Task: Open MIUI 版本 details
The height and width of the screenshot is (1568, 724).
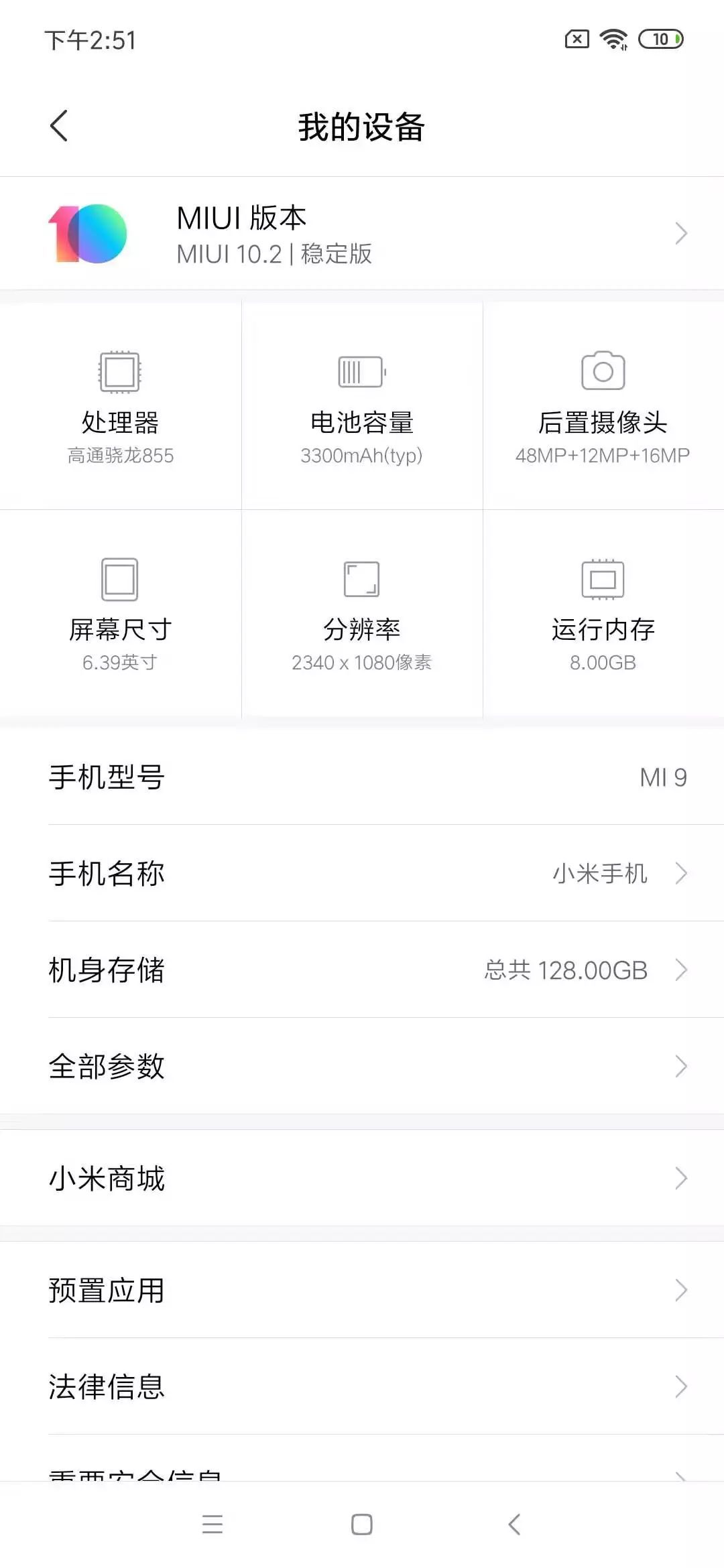Action: [362, 234]
